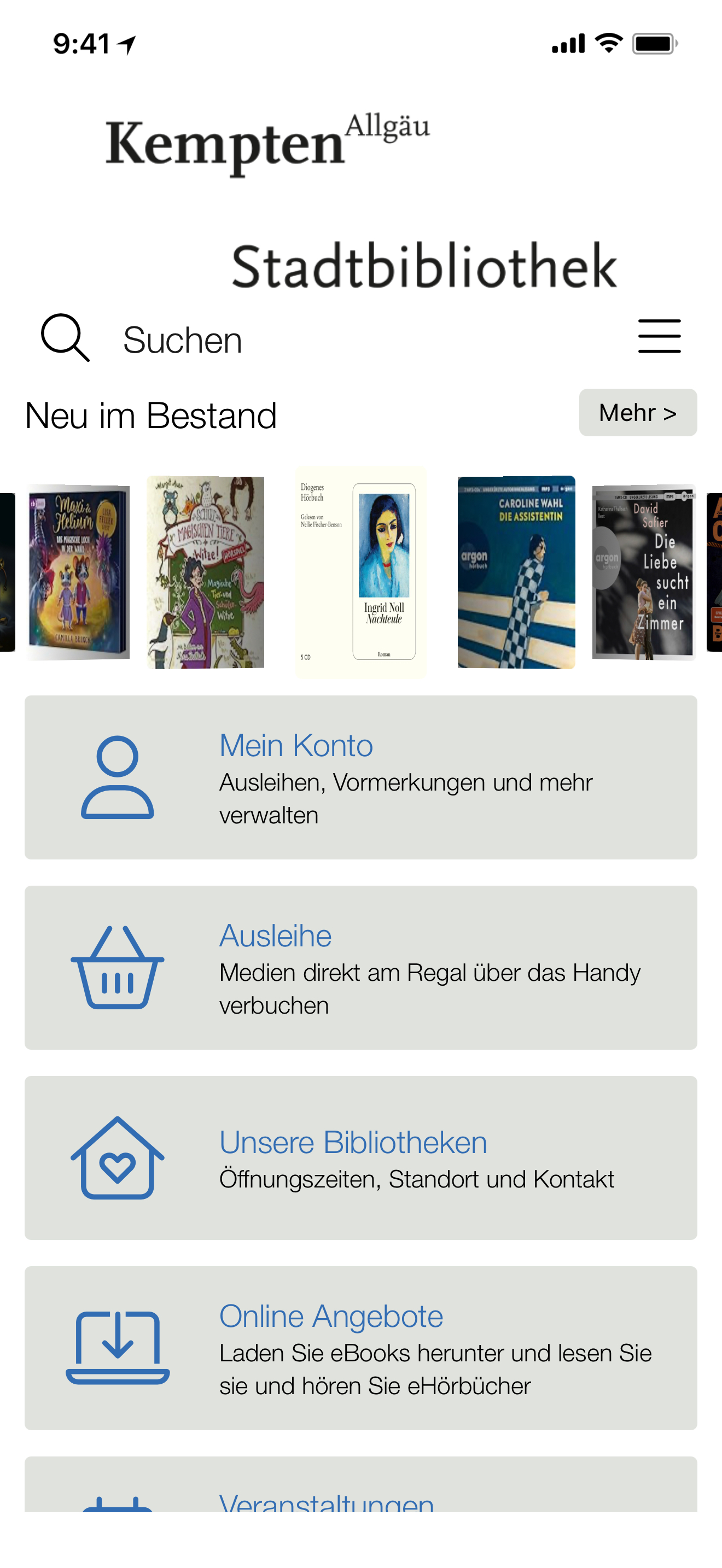
Task: Open Caroline Wahl Die Assistentin cover
Action: [516, 572]
